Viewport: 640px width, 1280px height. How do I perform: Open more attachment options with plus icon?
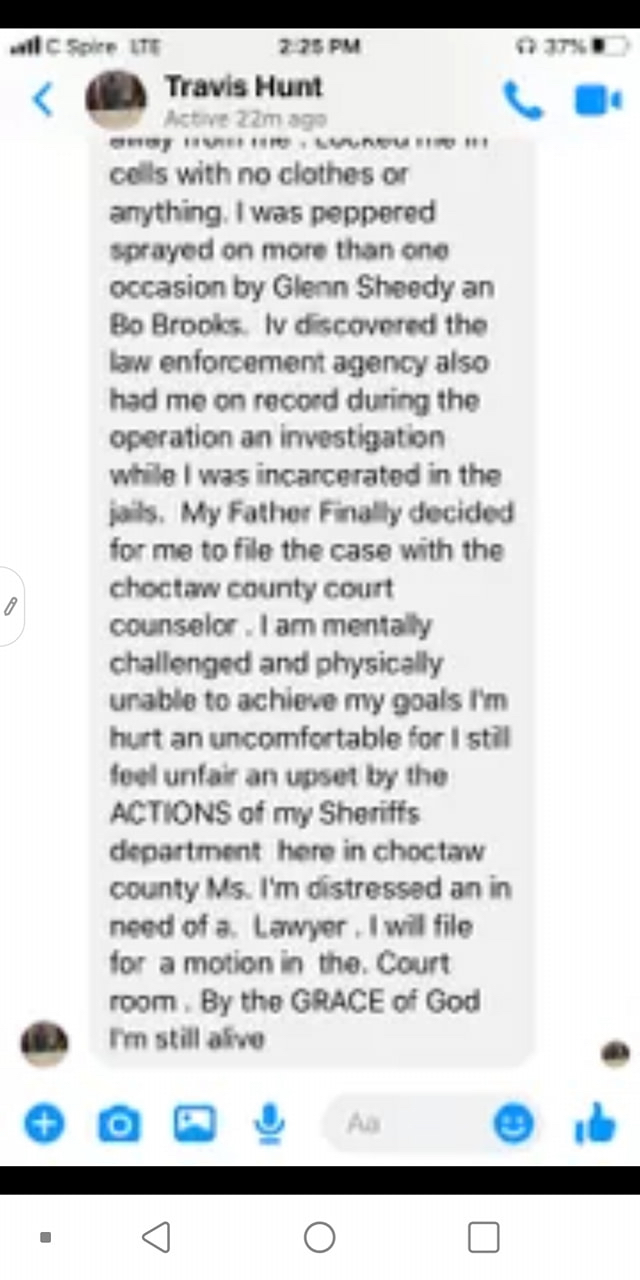[43, 1125]
